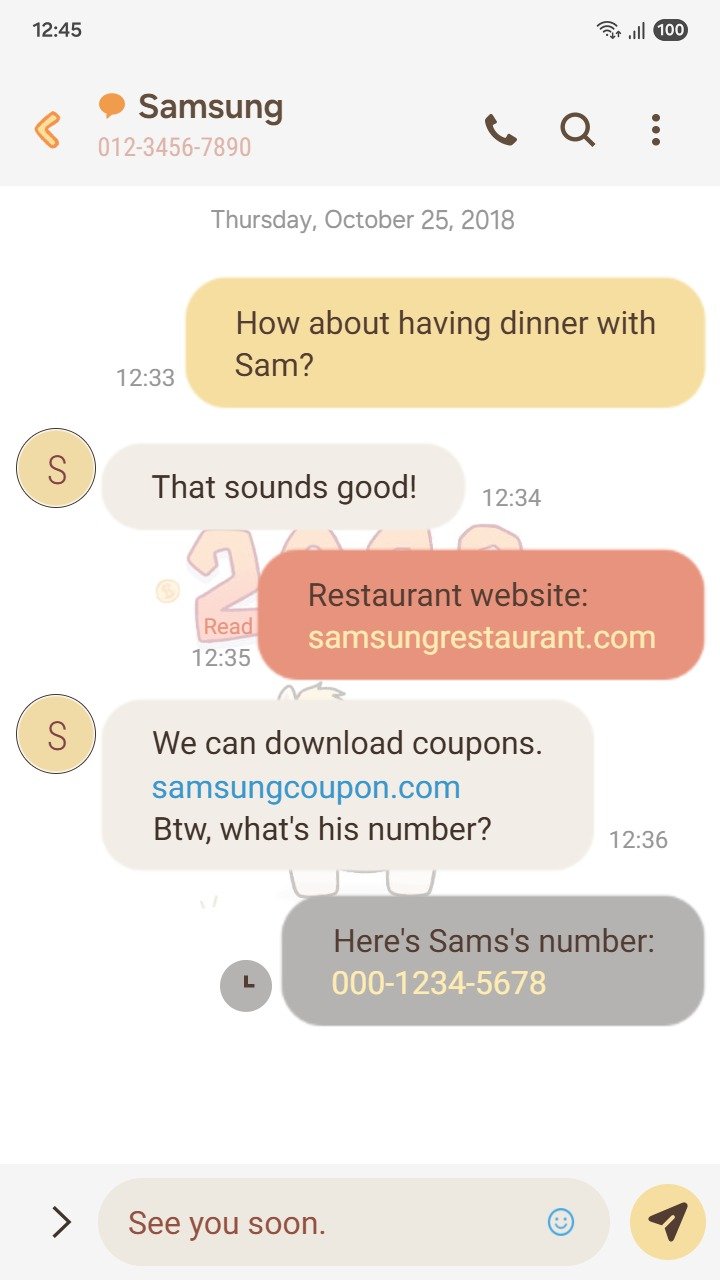The height and width of the screenshot is (1280, 720).
Task: Open contact avatar next to 'That sounds good!'
Action: (x=56, y=468)
